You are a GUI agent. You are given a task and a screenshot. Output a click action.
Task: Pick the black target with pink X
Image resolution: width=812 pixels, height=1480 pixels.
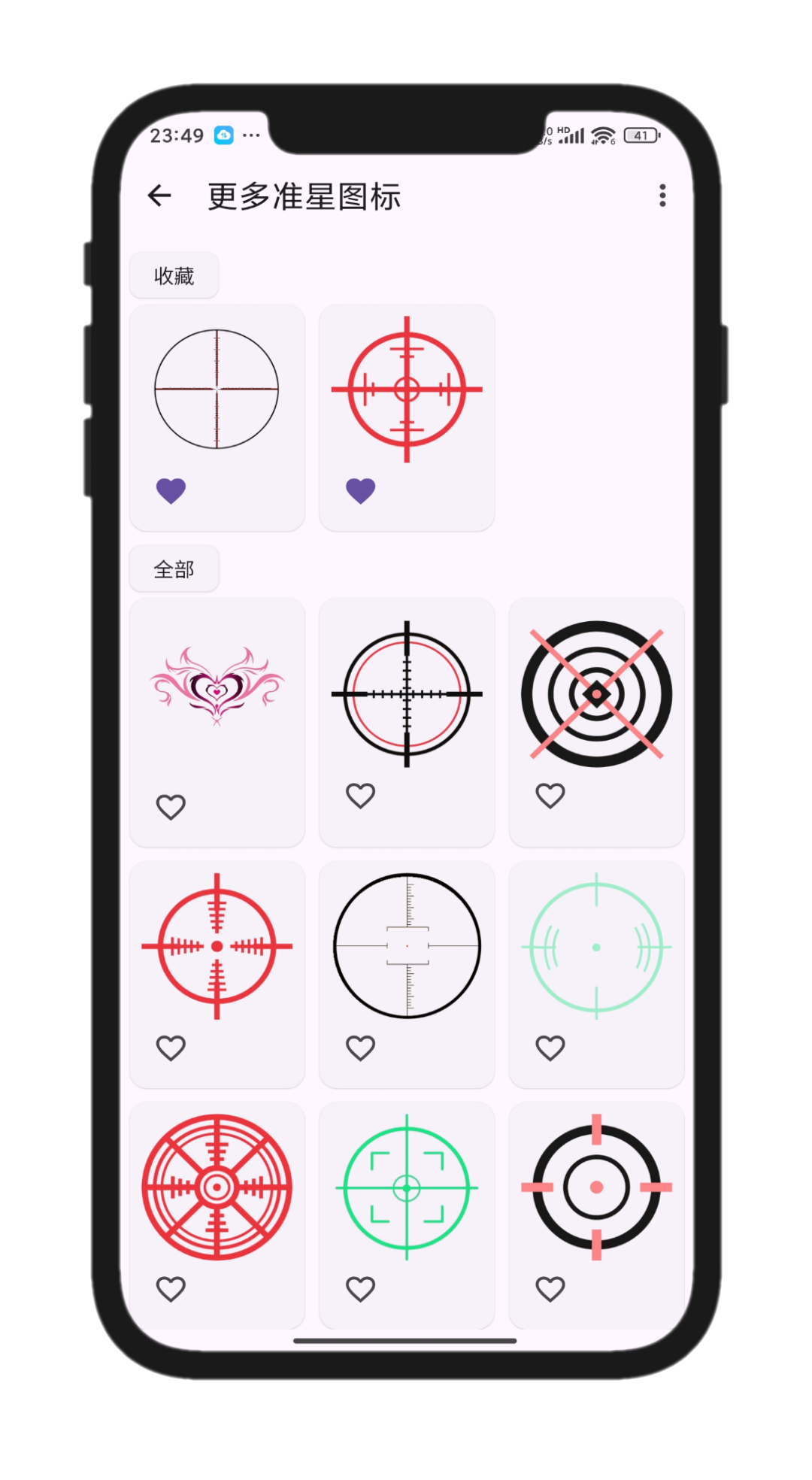tap(596, 693)
